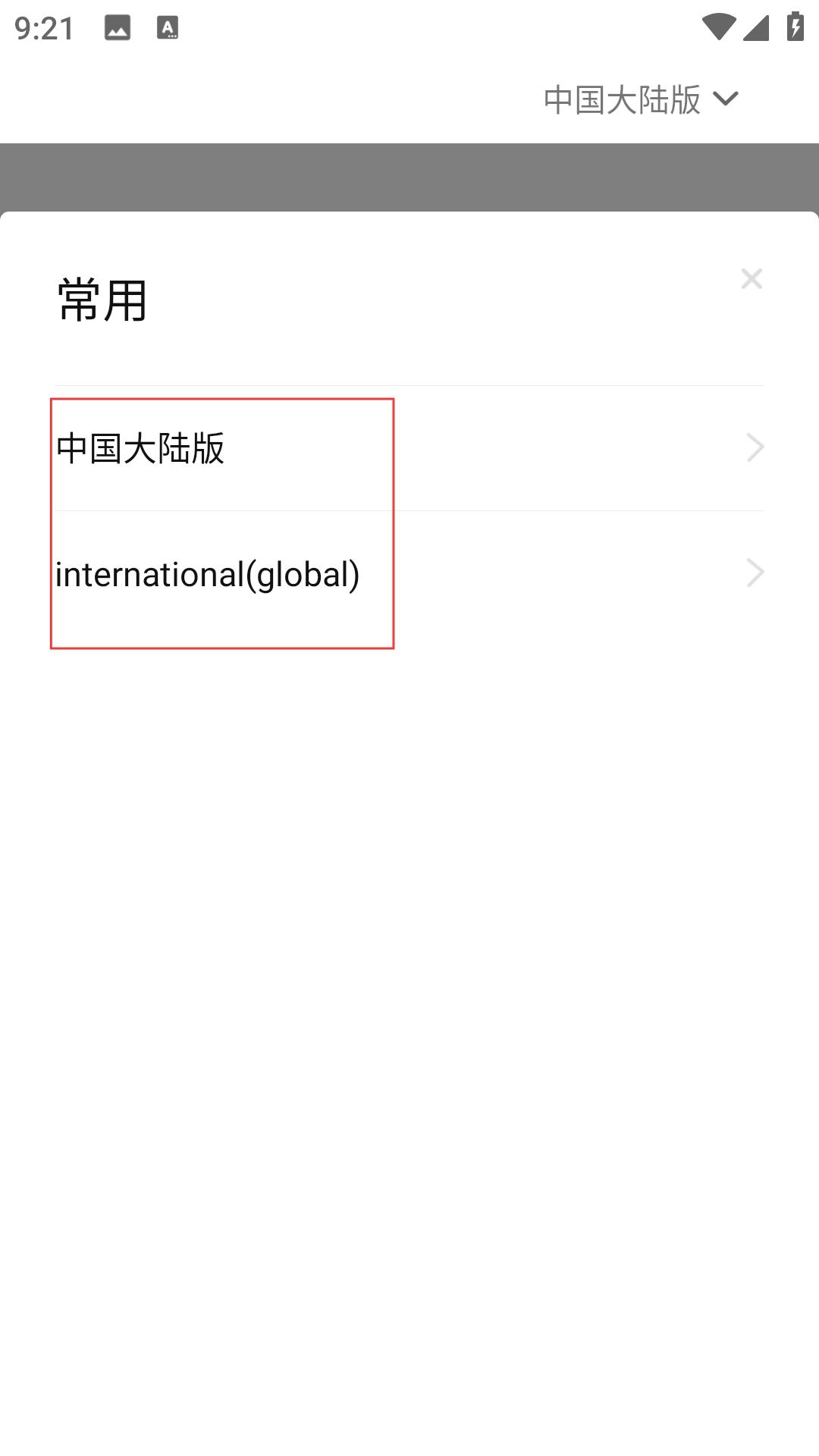Select the 中国大陆版 row
This screenshot has width=819, height=1456.
tap(409, 448)
